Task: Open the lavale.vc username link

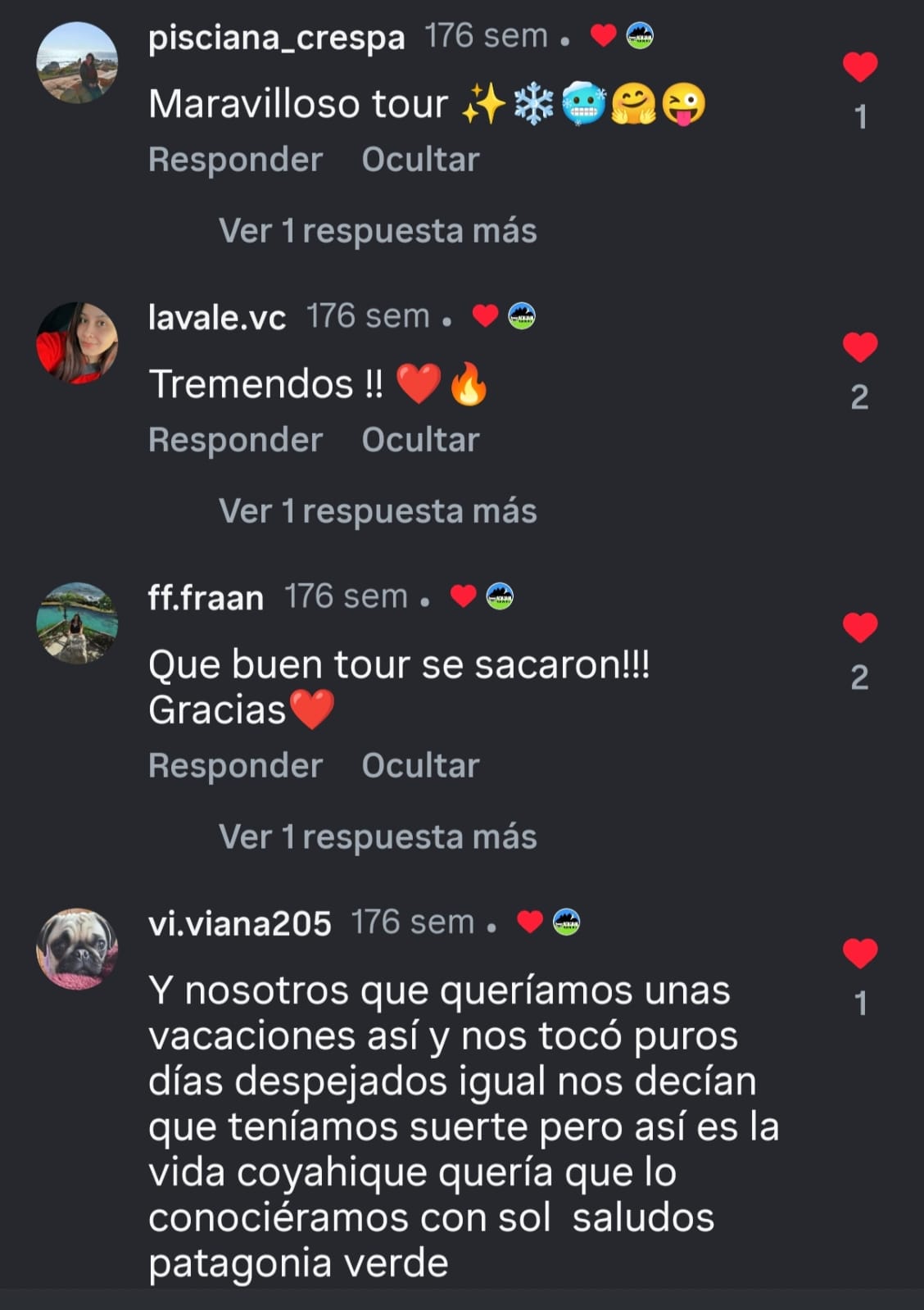Action: (x=217, y=317)
